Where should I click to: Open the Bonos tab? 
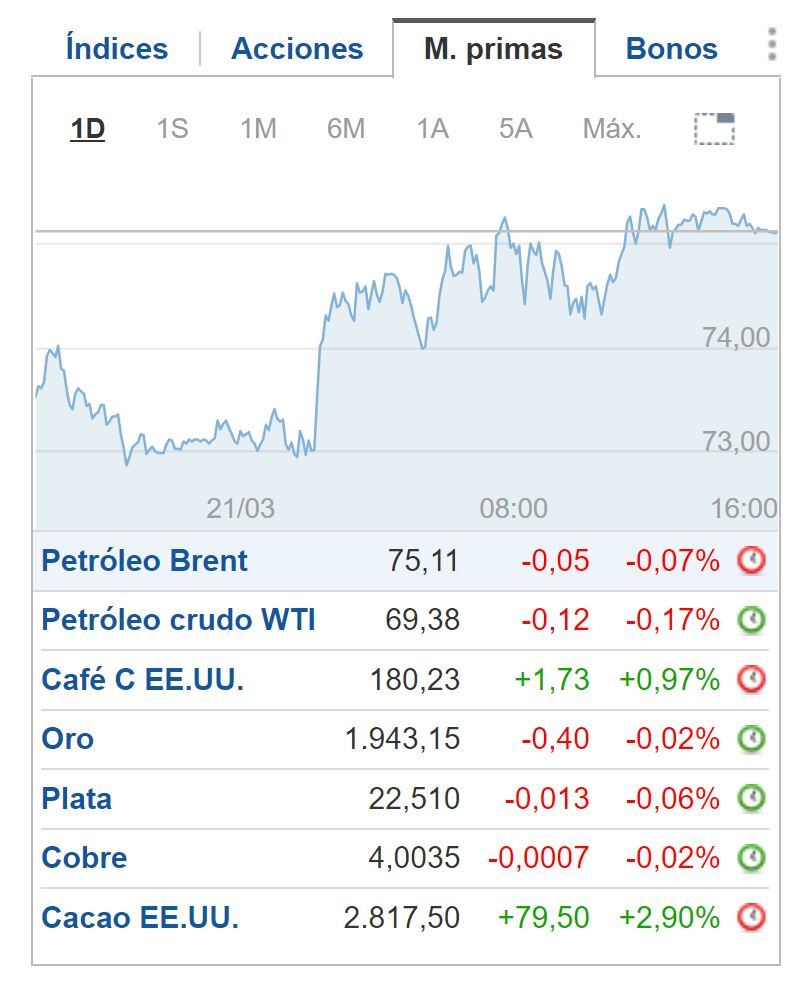(x=670, y=47)
